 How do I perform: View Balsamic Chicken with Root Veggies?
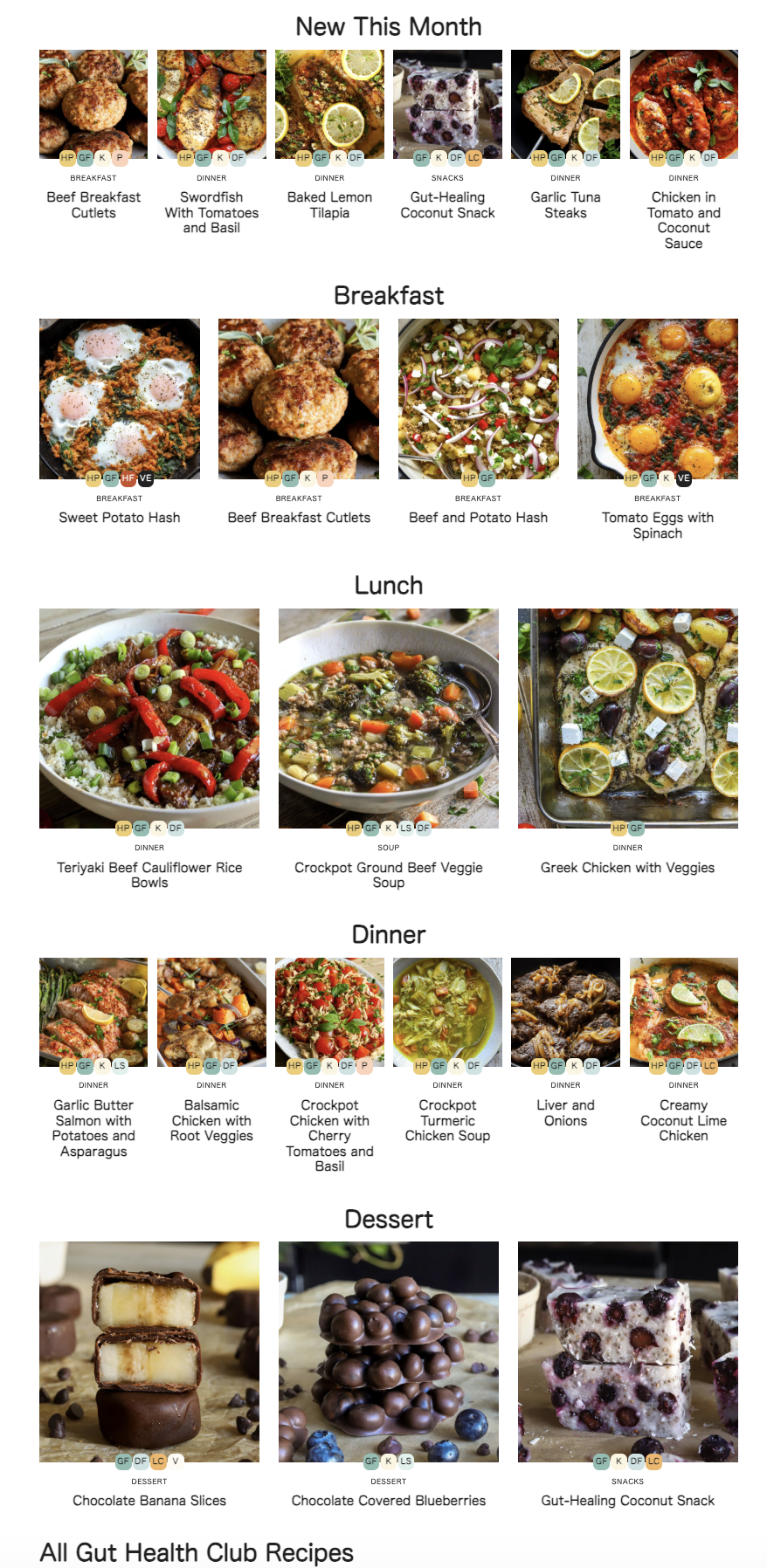[211, 1120]
